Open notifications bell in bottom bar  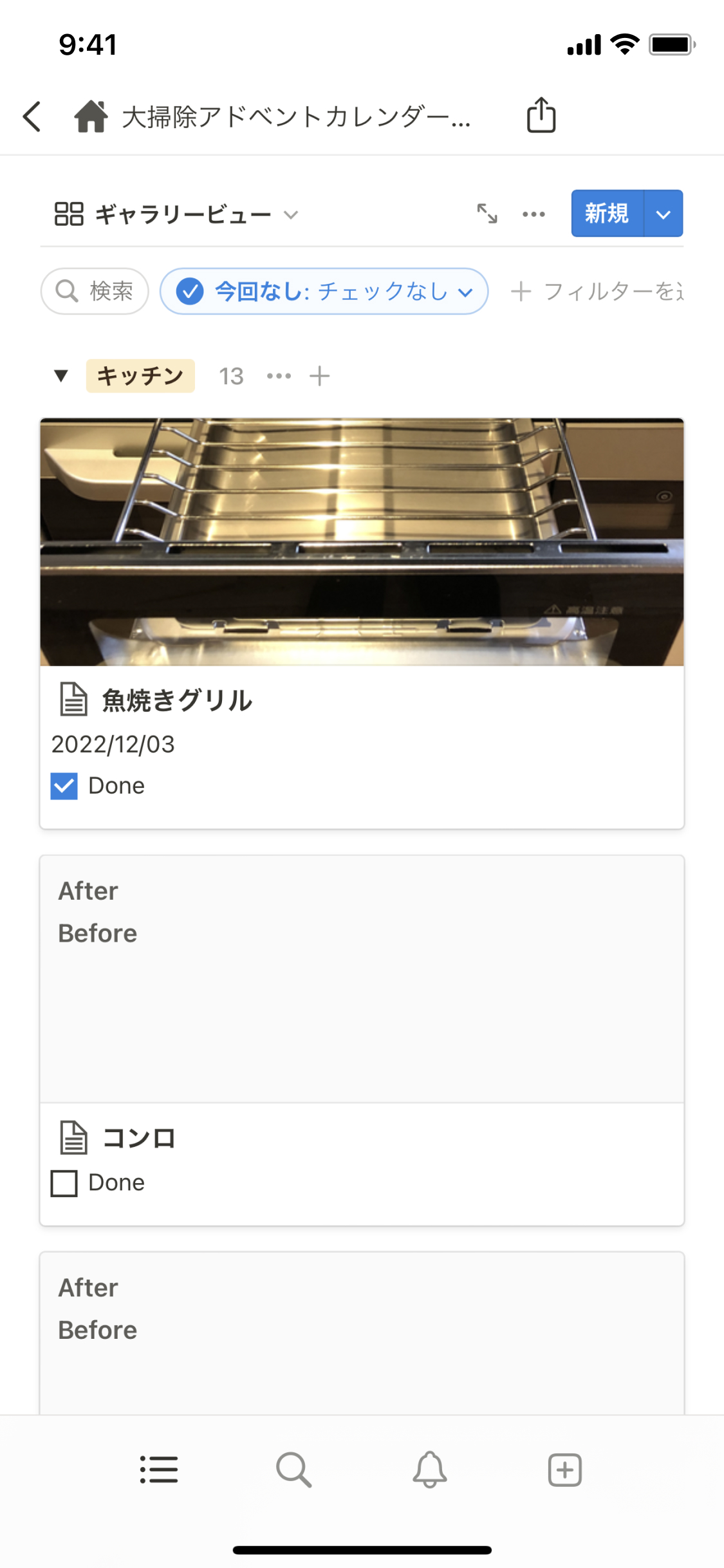429,1470
